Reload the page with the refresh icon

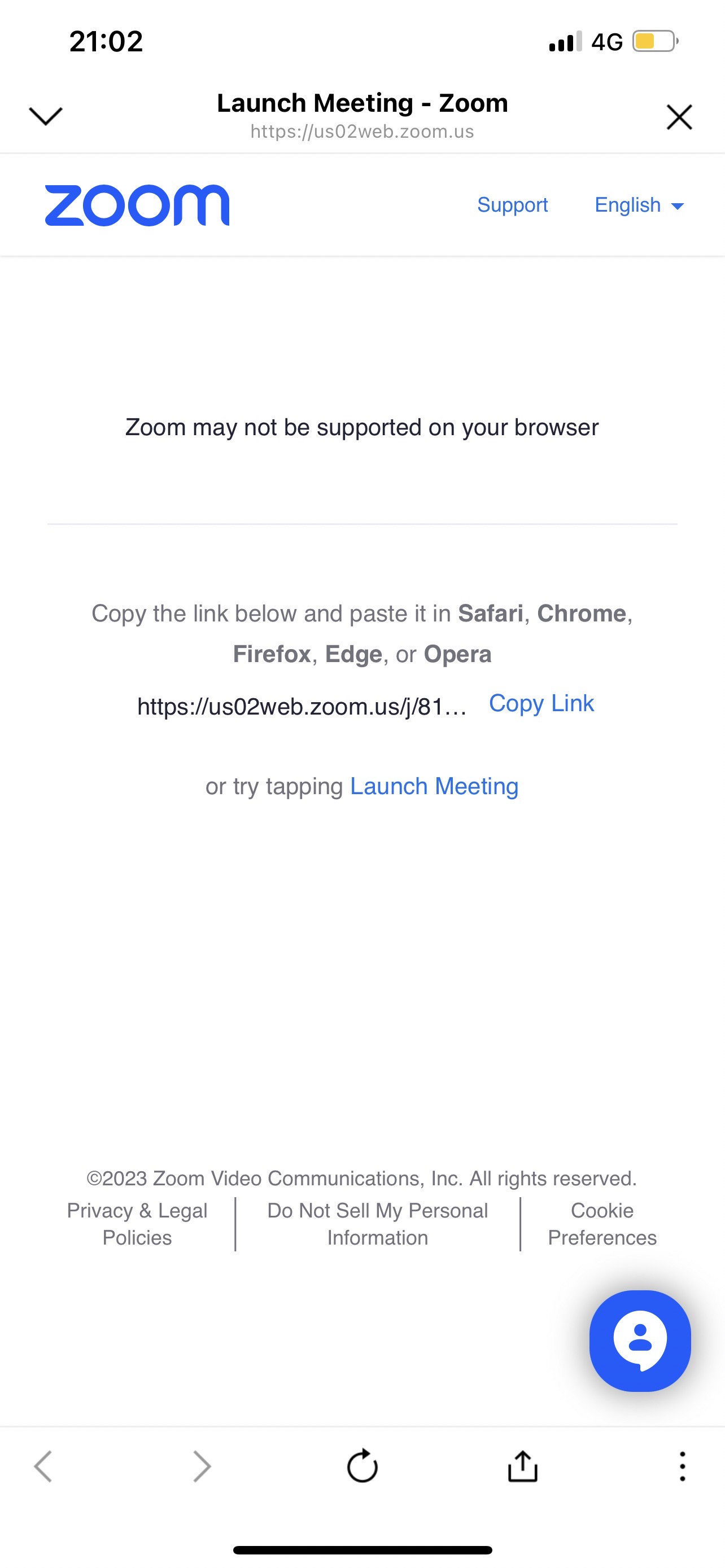point(362,1465)
